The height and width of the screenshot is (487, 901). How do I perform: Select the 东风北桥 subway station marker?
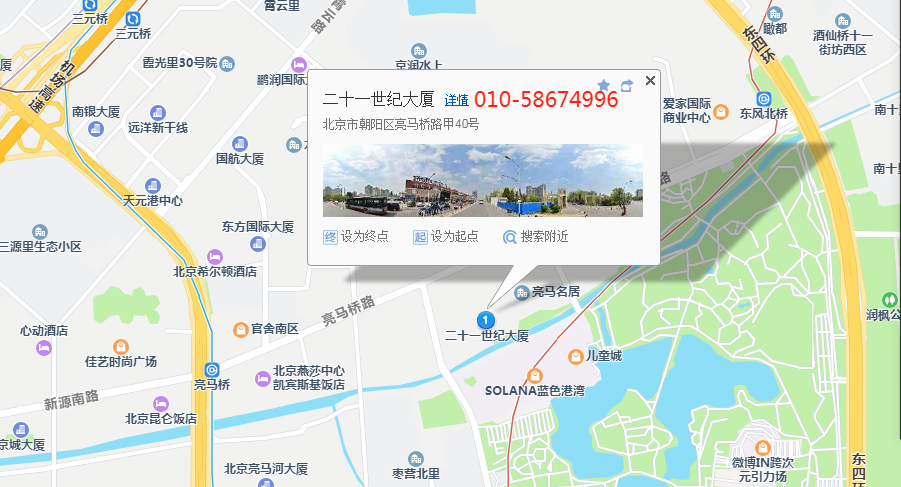[x=764, y=98]
